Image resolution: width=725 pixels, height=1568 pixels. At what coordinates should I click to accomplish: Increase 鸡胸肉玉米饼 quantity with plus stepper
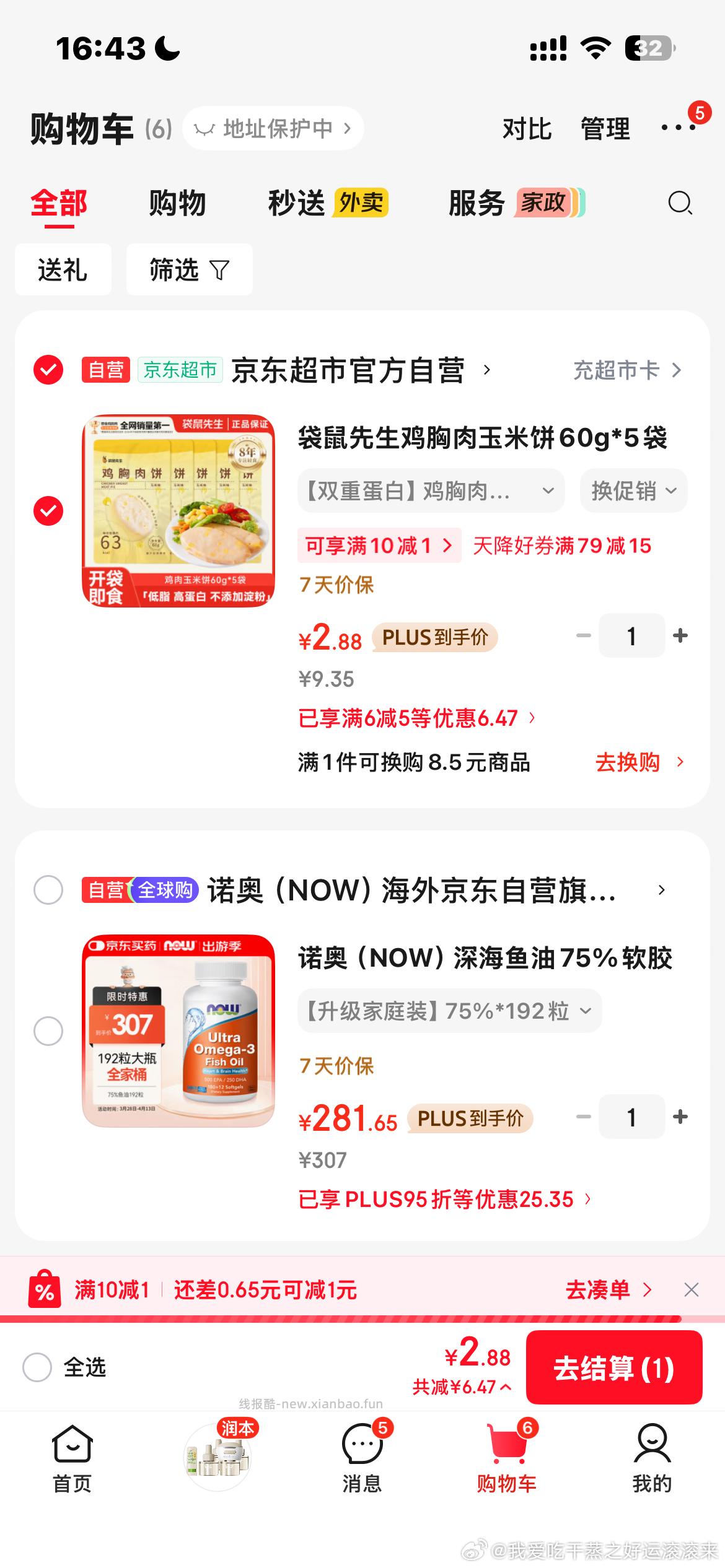[682, 635]
